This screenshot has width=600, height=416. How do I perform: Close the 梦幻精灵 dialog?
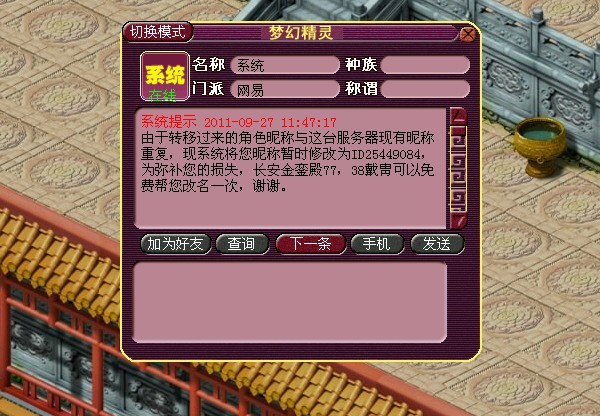coord(468,33)
